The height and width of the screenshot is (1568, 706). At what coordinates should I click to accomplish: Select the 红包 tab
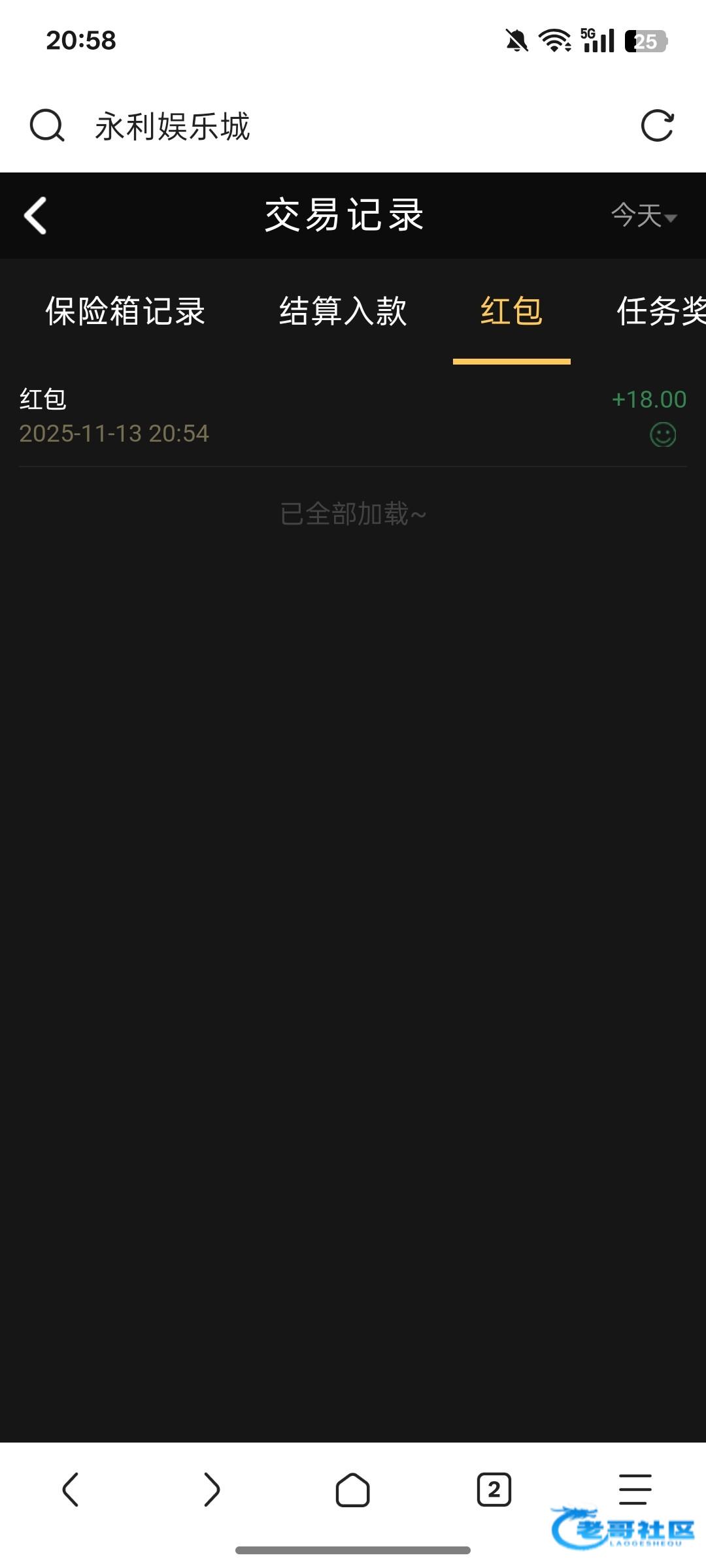point(511,311)
